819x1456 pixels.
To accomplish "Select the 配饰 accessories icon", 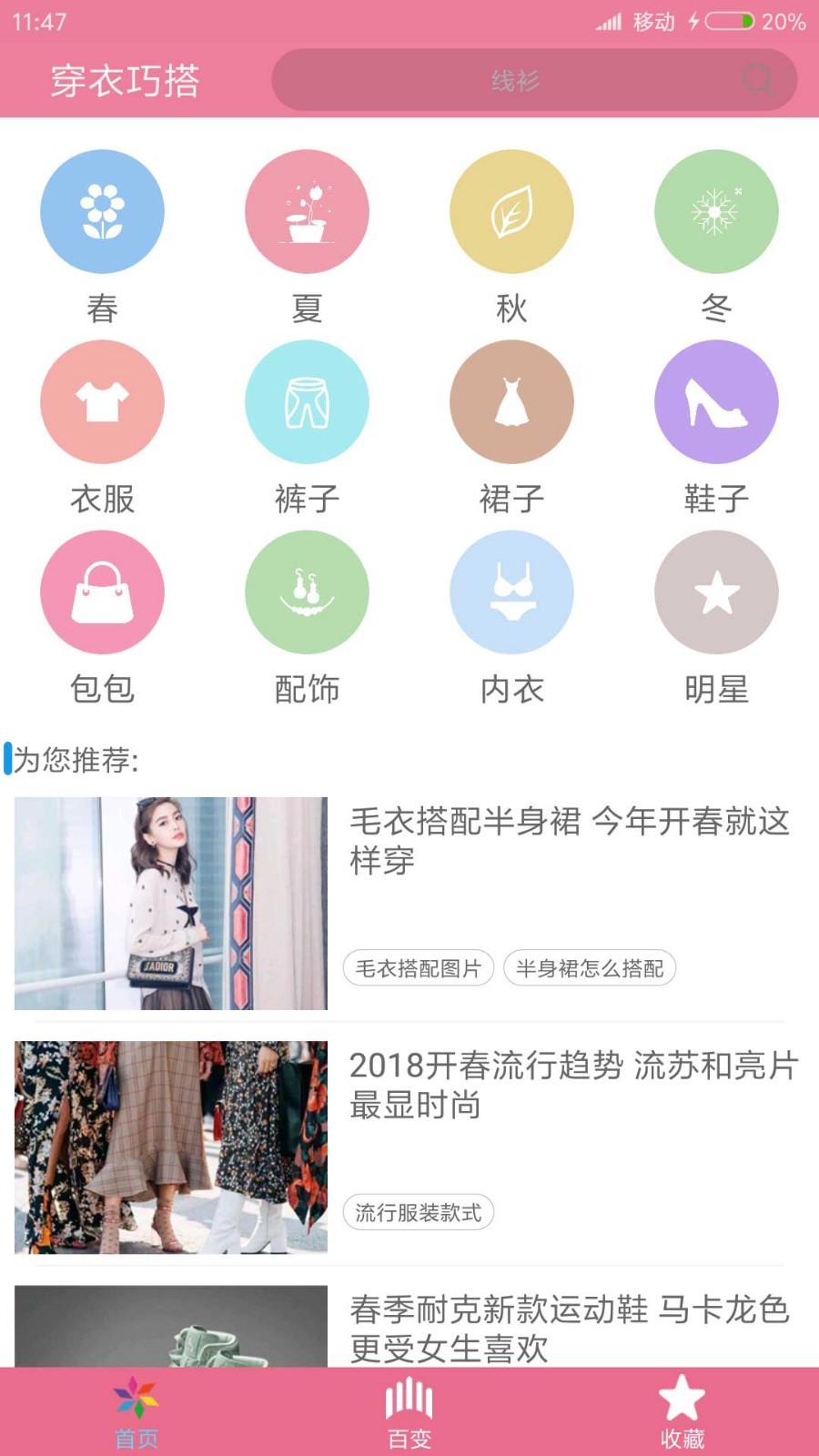I will [307, 591].
